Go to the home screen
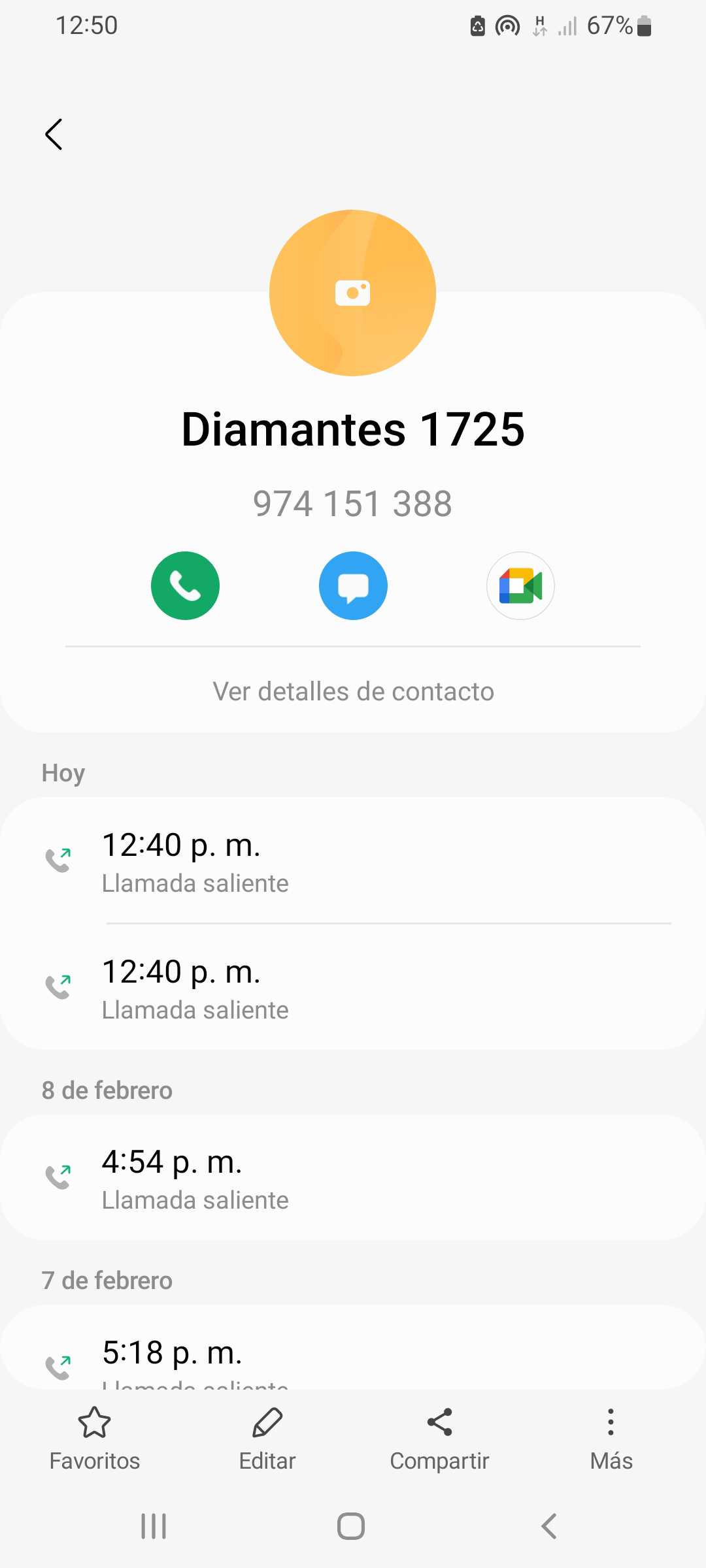The image size is (706, 1568). click(351, 1526)
